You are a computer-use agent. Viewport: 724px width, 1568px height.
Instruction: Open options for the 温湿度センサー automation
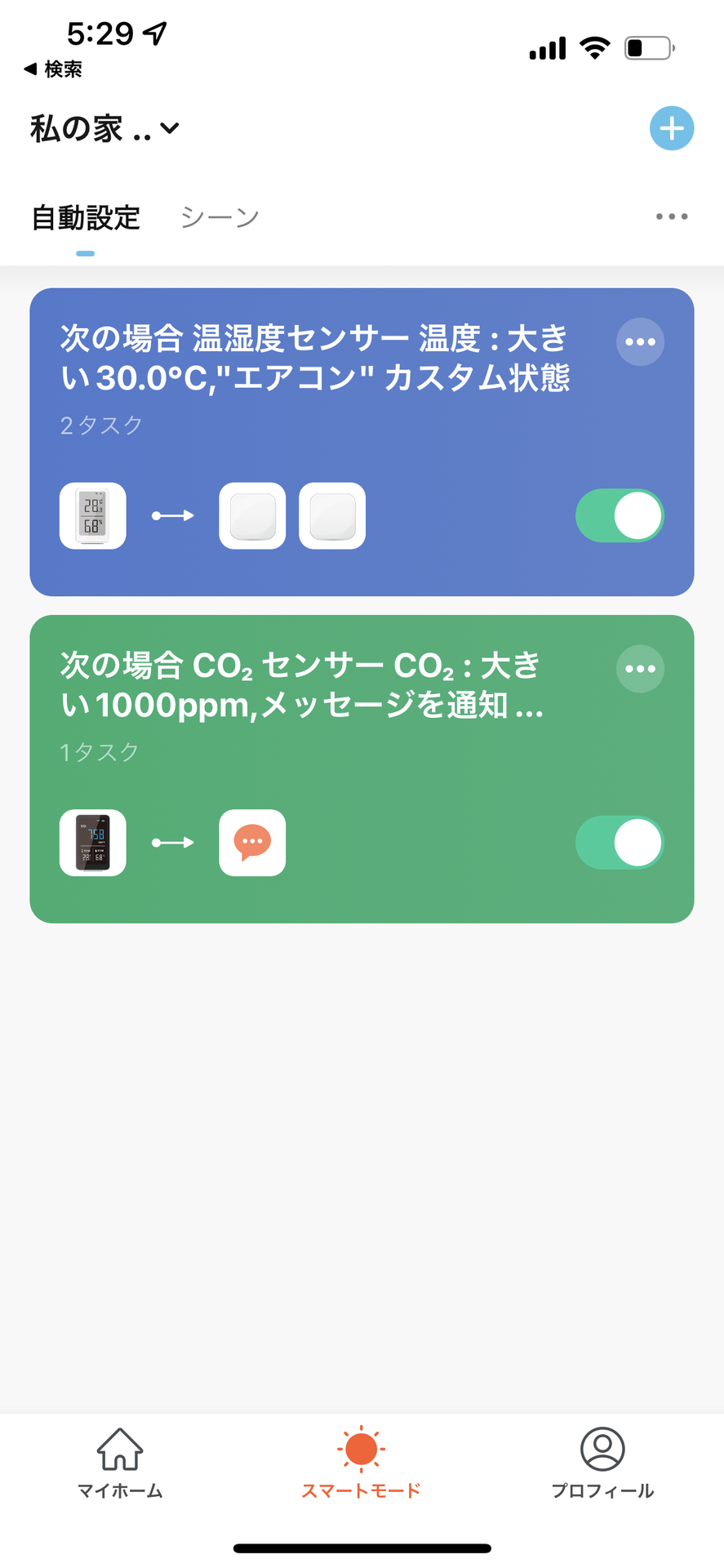(x=640, y=342)
